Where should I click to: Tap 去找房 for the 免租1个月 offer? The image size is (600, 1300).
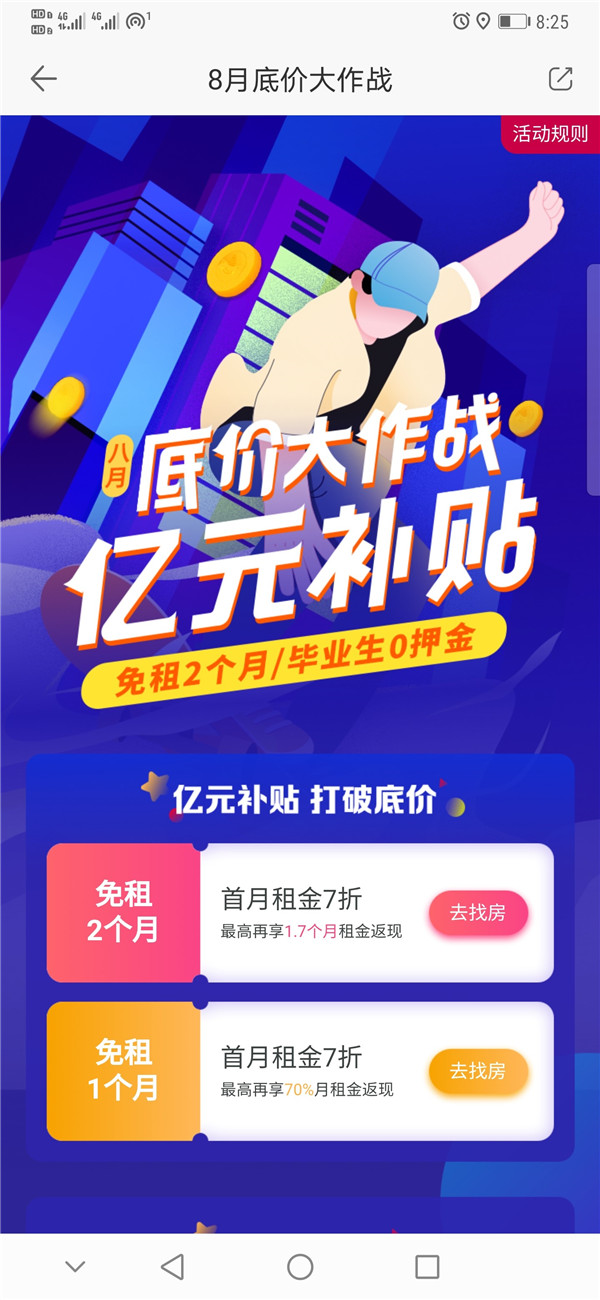pos(478,1071)
